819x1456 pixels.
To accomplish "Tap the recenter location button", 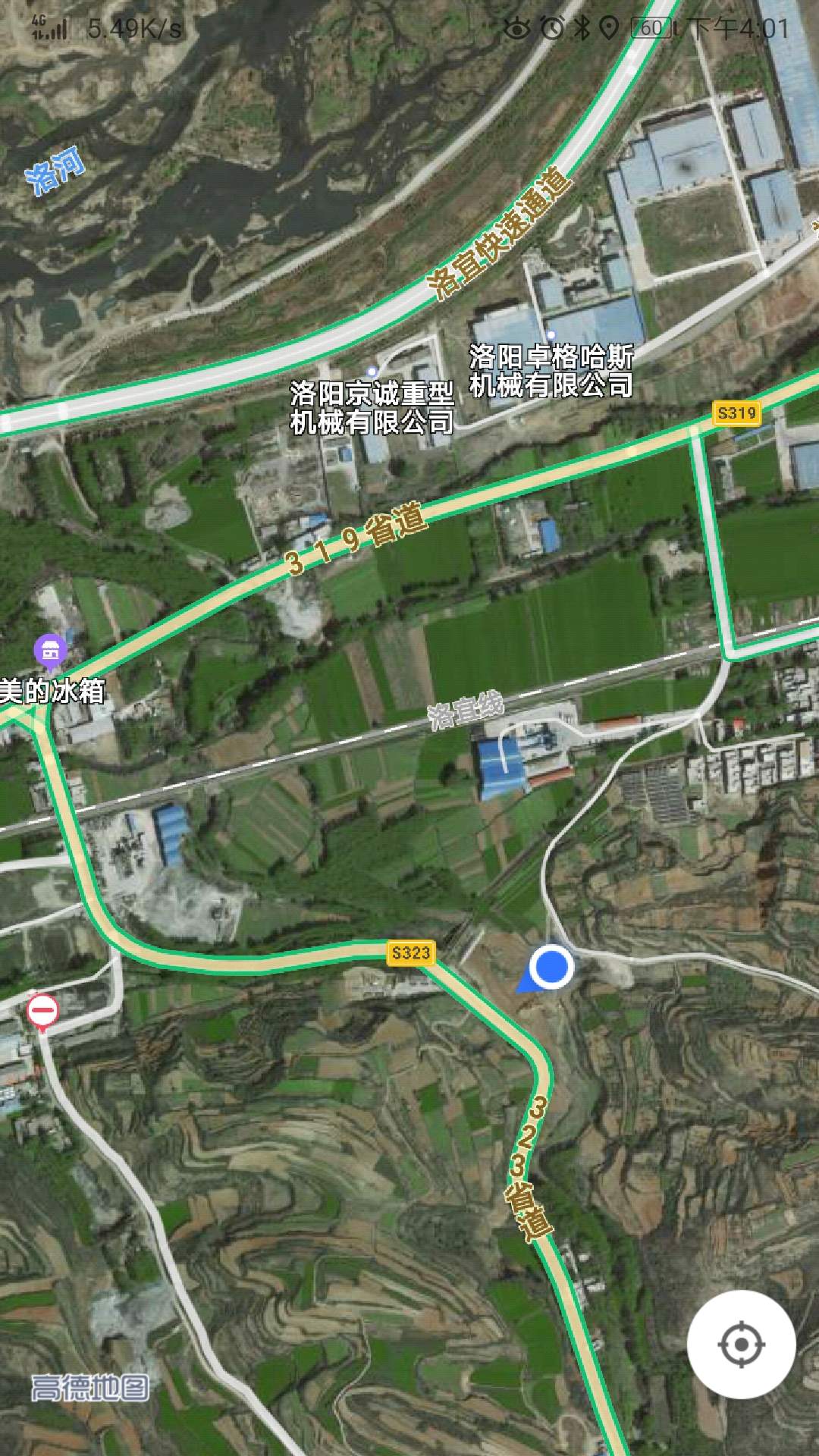I will pyautogui.click(x=741, y=1344).
